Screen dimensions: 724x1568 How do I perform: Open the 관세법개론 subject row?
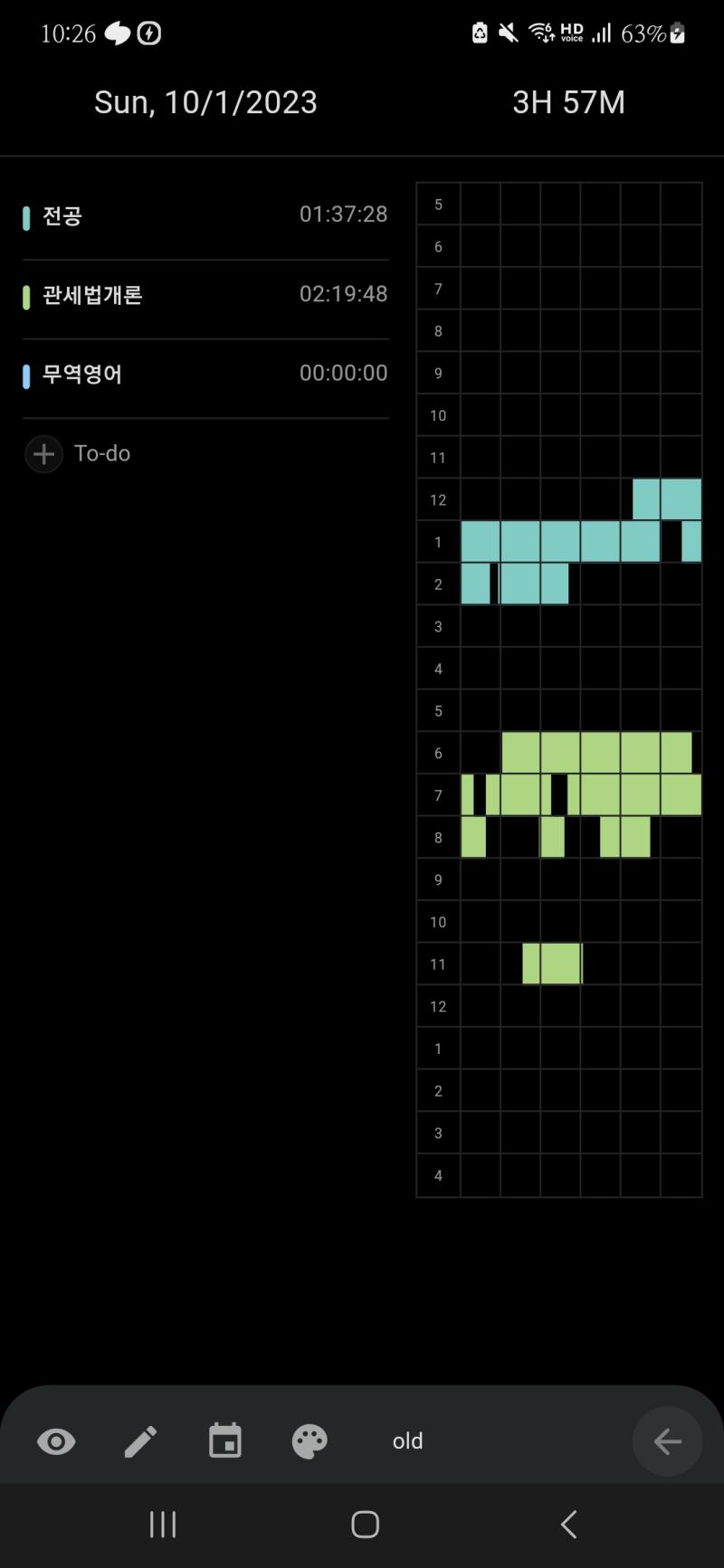point(205,295)
